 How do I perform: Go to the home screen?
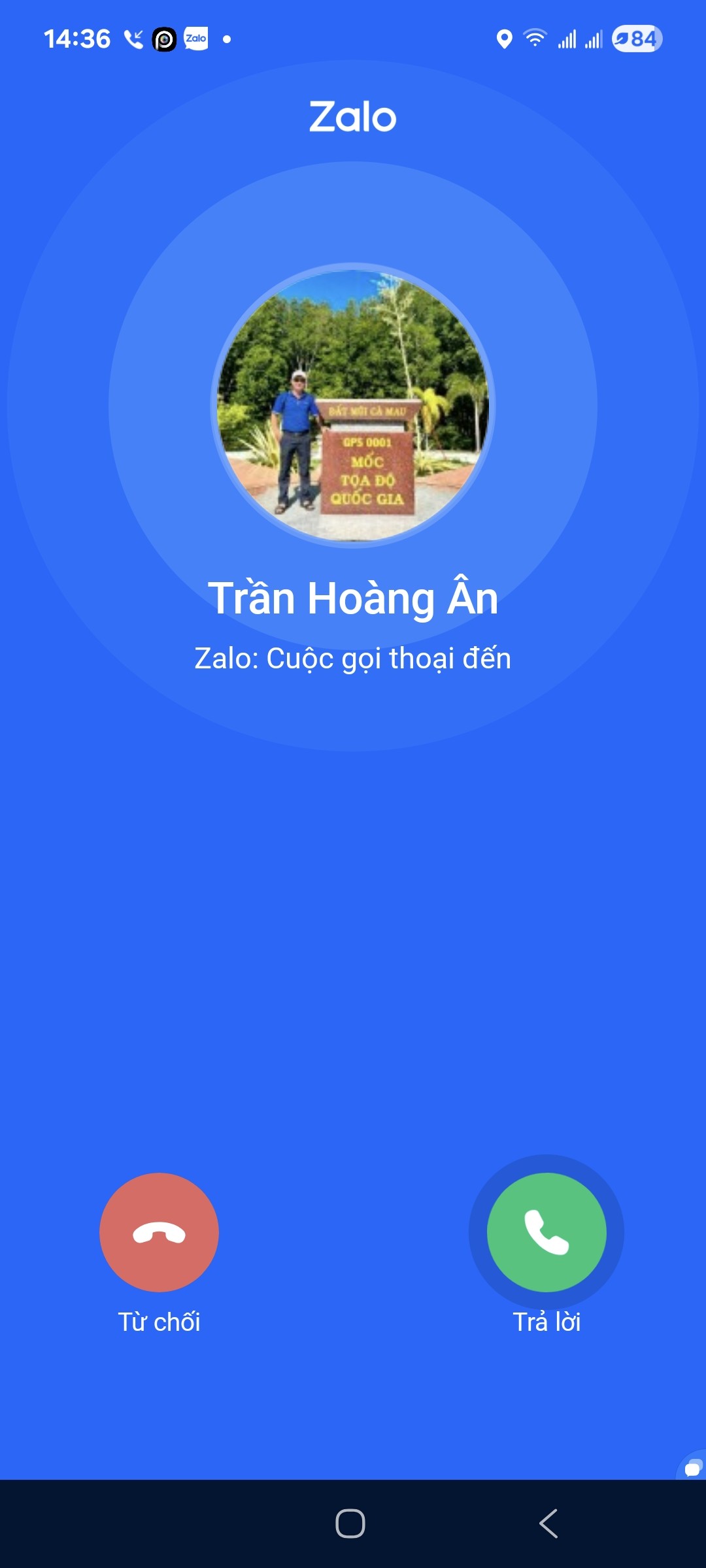[350, 1524]
